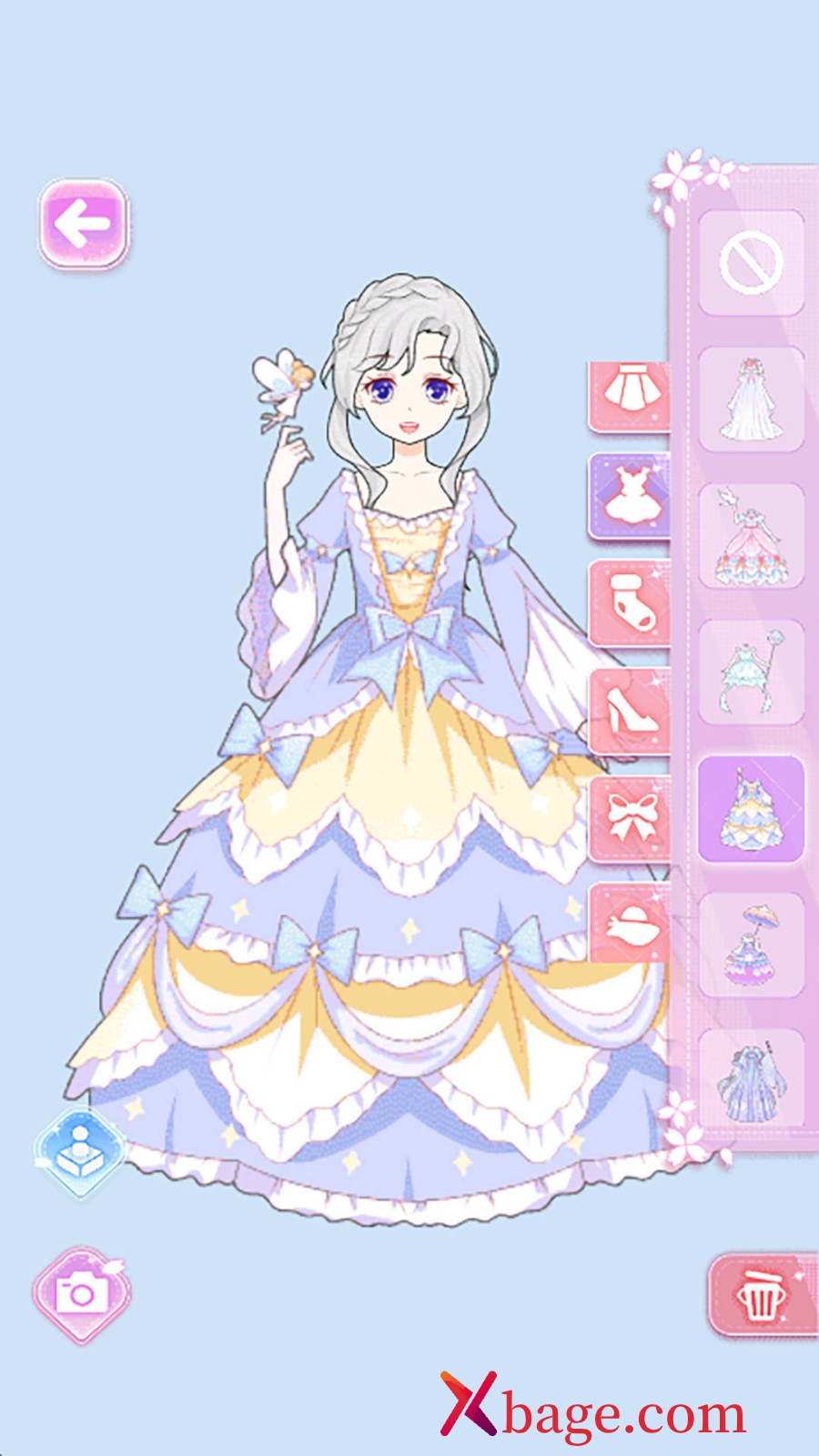Choose the mint green short dress
Screen dimensions: 819x1456
(x=752, y=672)
